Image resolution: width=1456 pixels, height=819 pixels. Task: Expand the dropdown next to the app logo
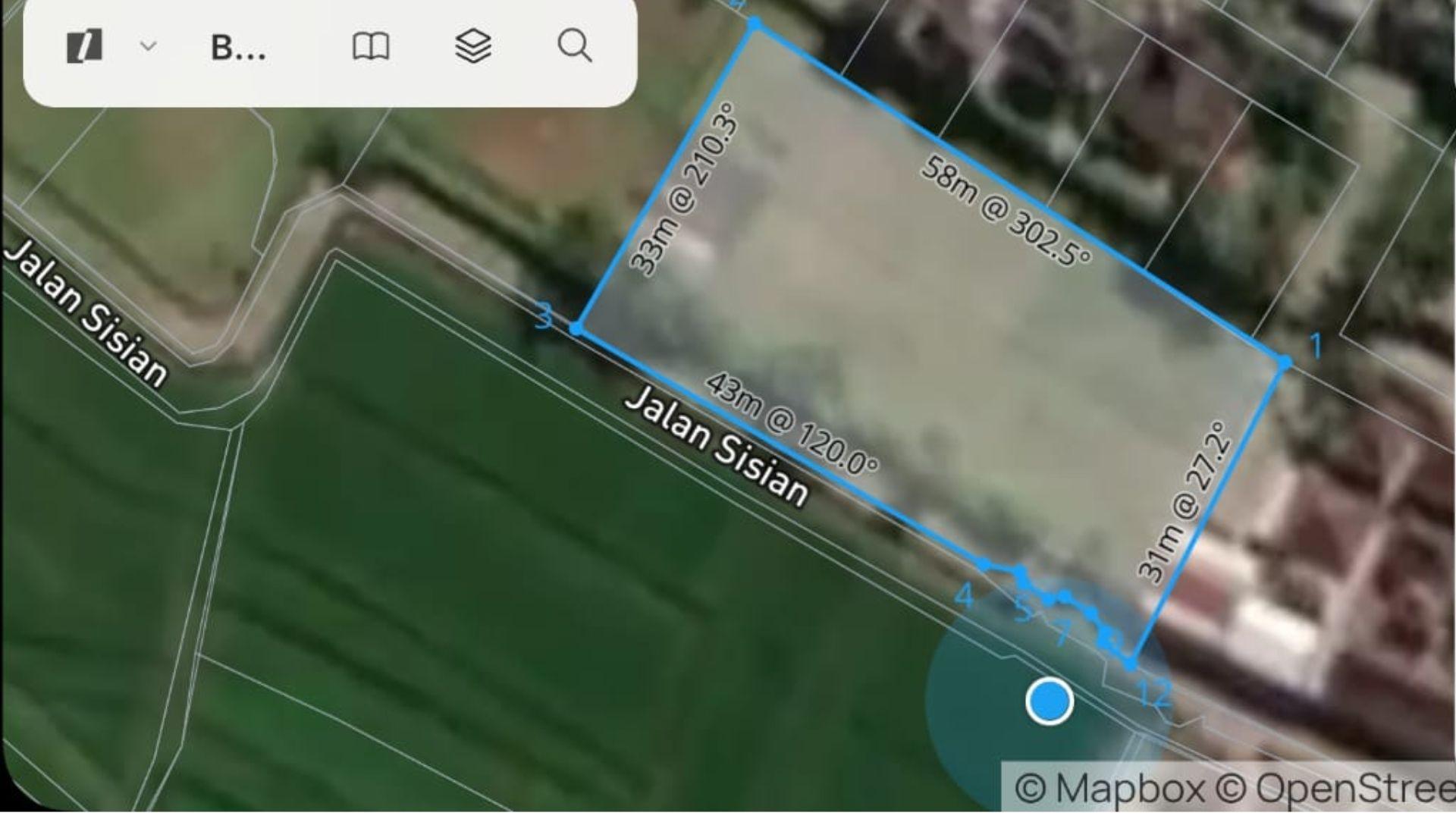tap(149, 47)
